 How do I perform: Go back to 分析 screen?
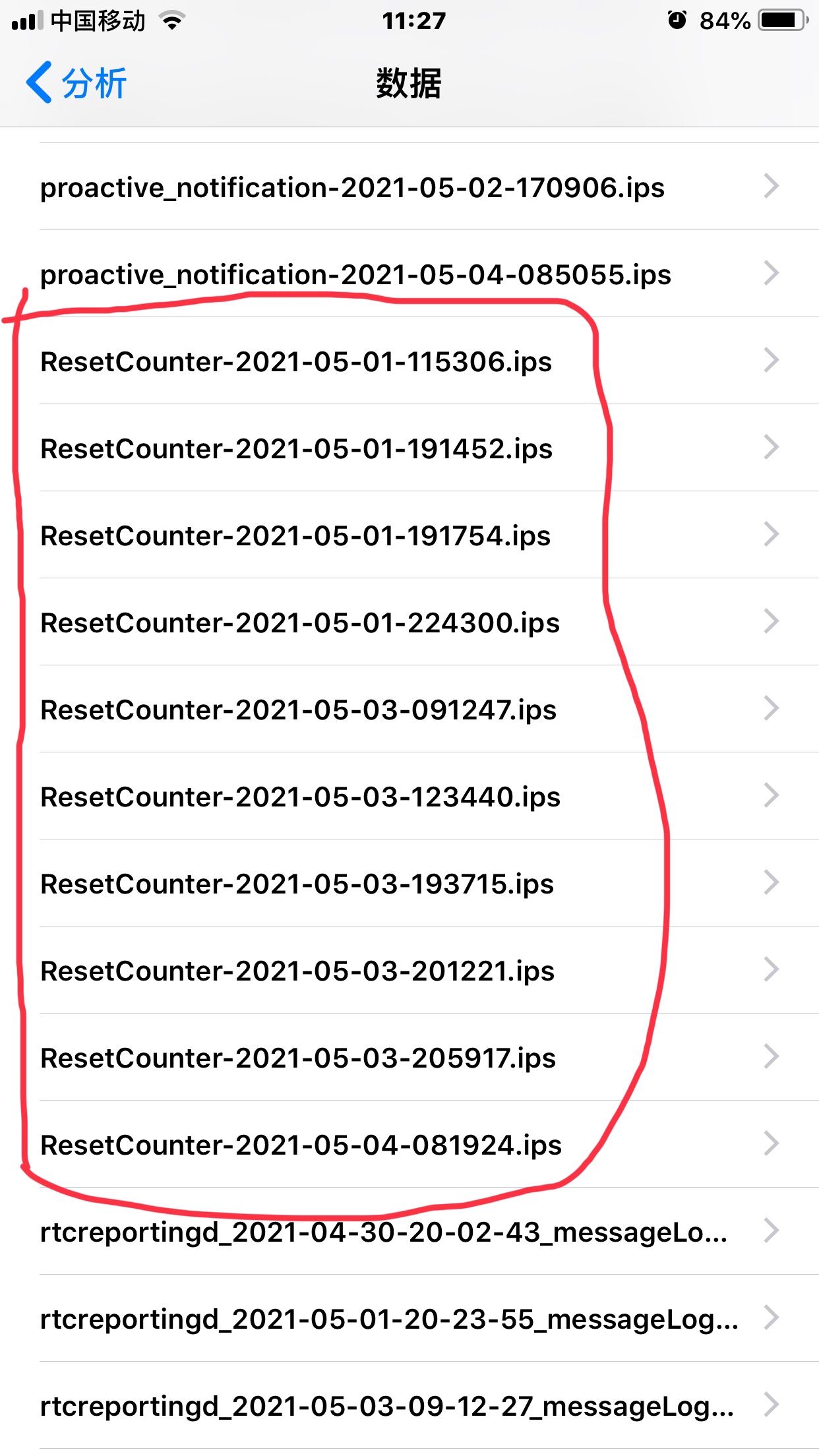(76, 84)
